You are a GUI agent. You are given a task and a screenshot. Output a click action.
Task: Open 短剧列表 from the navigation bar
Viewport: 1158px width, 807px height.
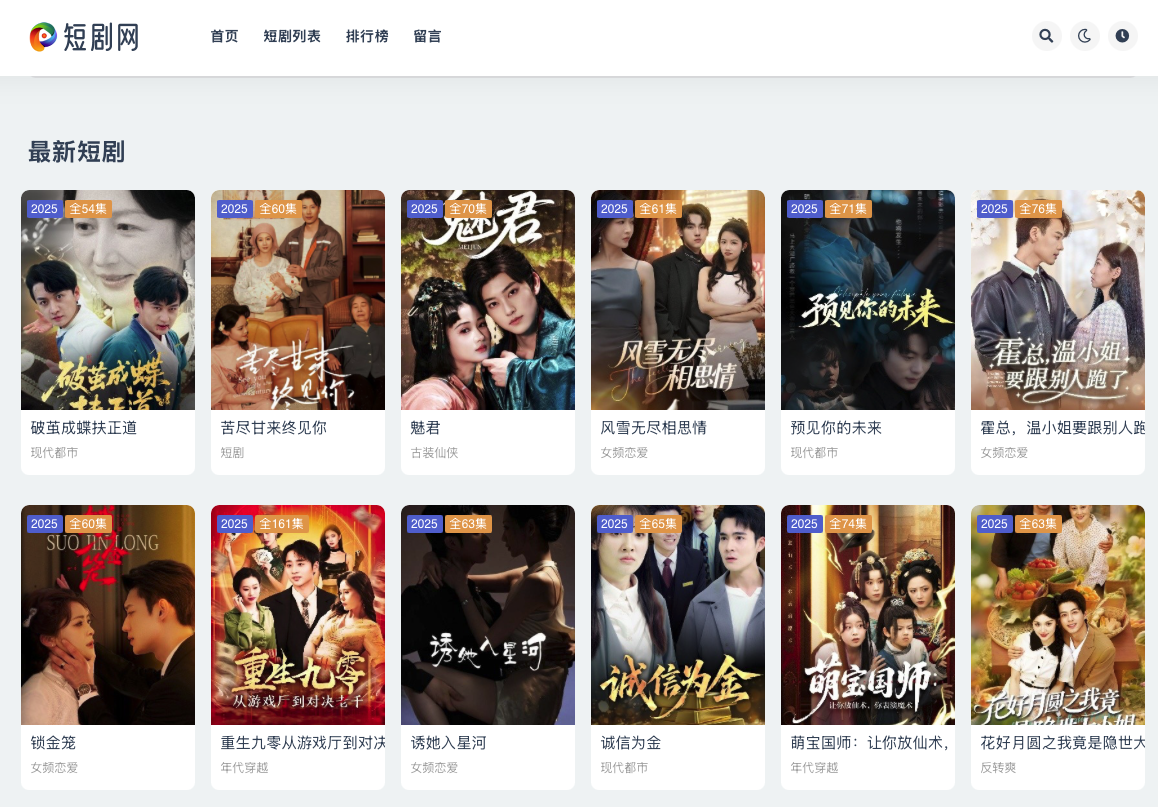tap(292, 36)
